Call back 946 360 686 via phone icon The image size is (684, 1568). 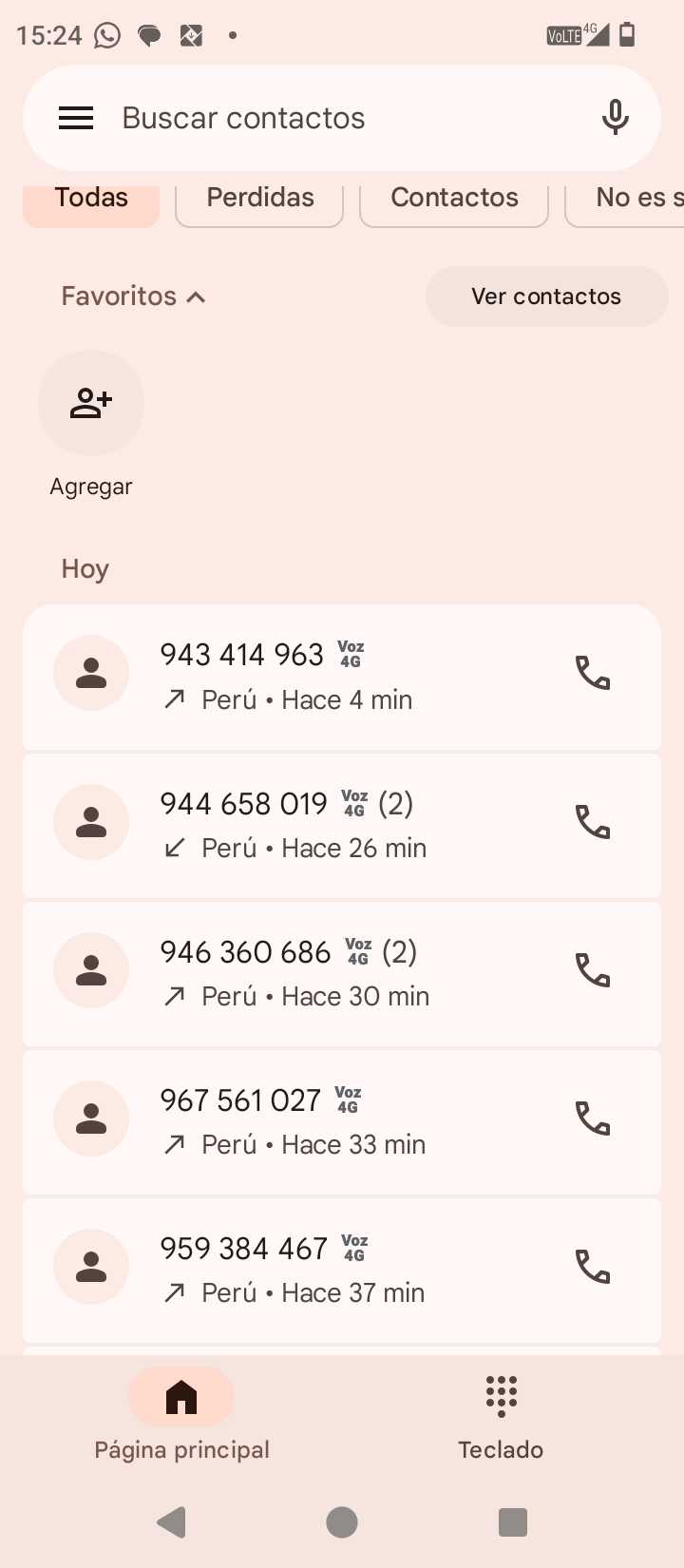(593, 969)
